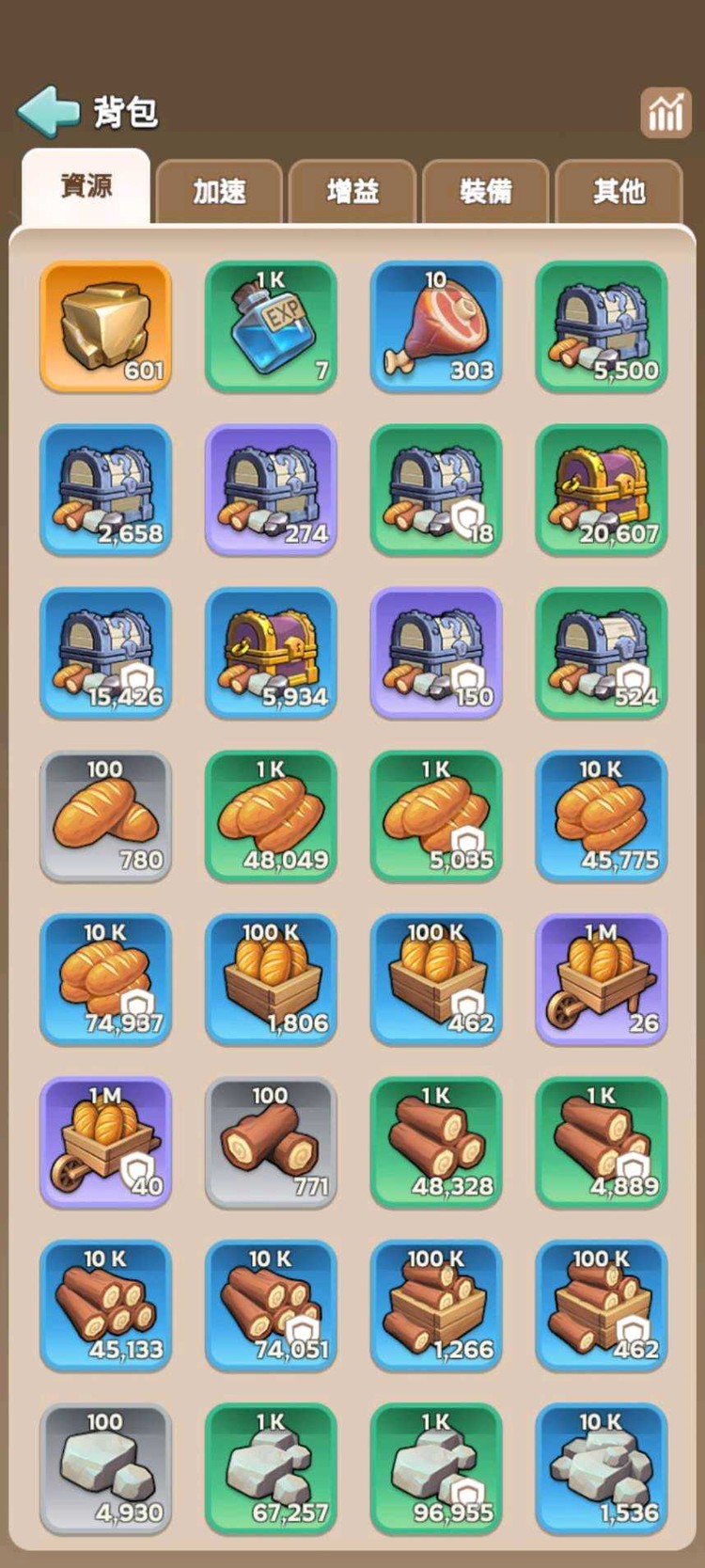Tap the 100K wood crate with 1,266
The image size is (705, 1568).
click(x=436, y=1305)
